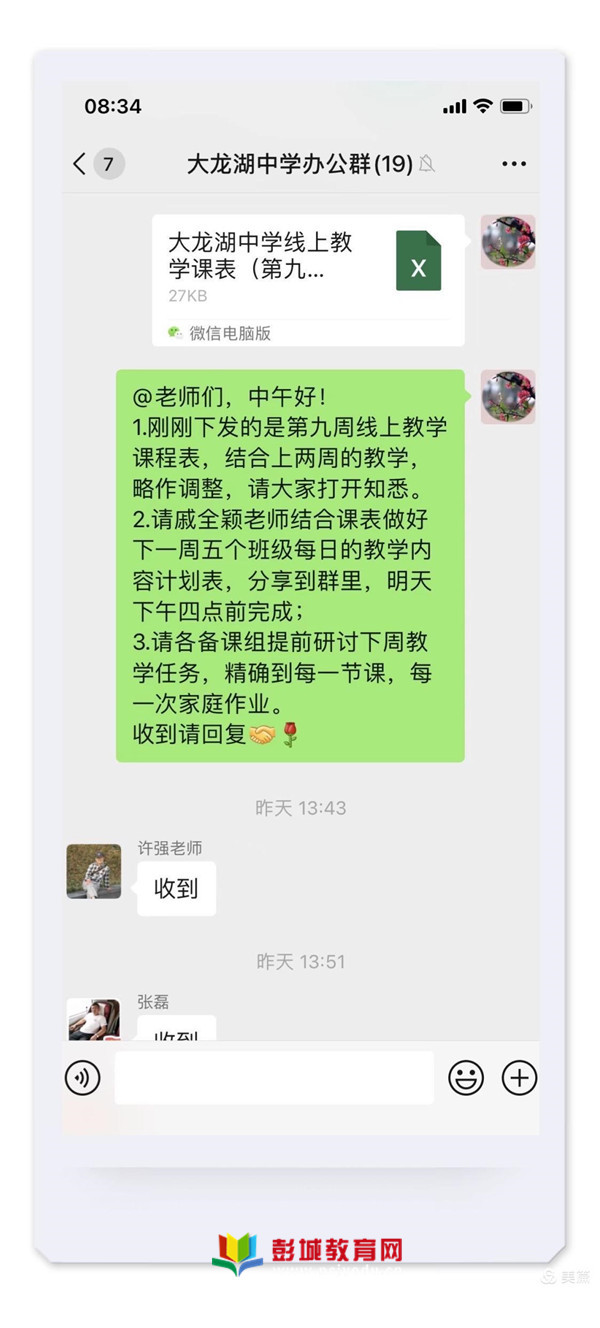Open the 大龙湖中学线上教学课表 Excel file
Viewport: 600px width, 1328px height.
(308, 270)
